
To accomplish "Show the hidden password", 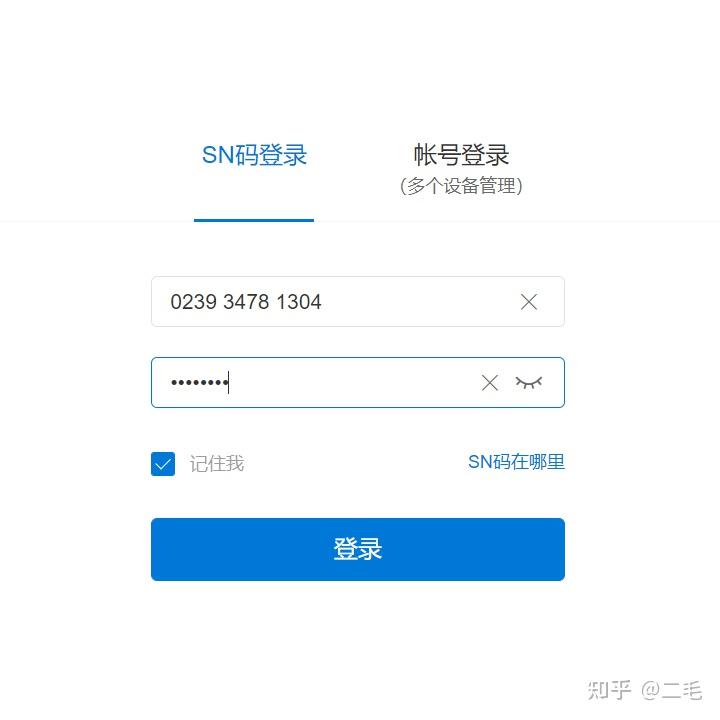I will [529, 382].
